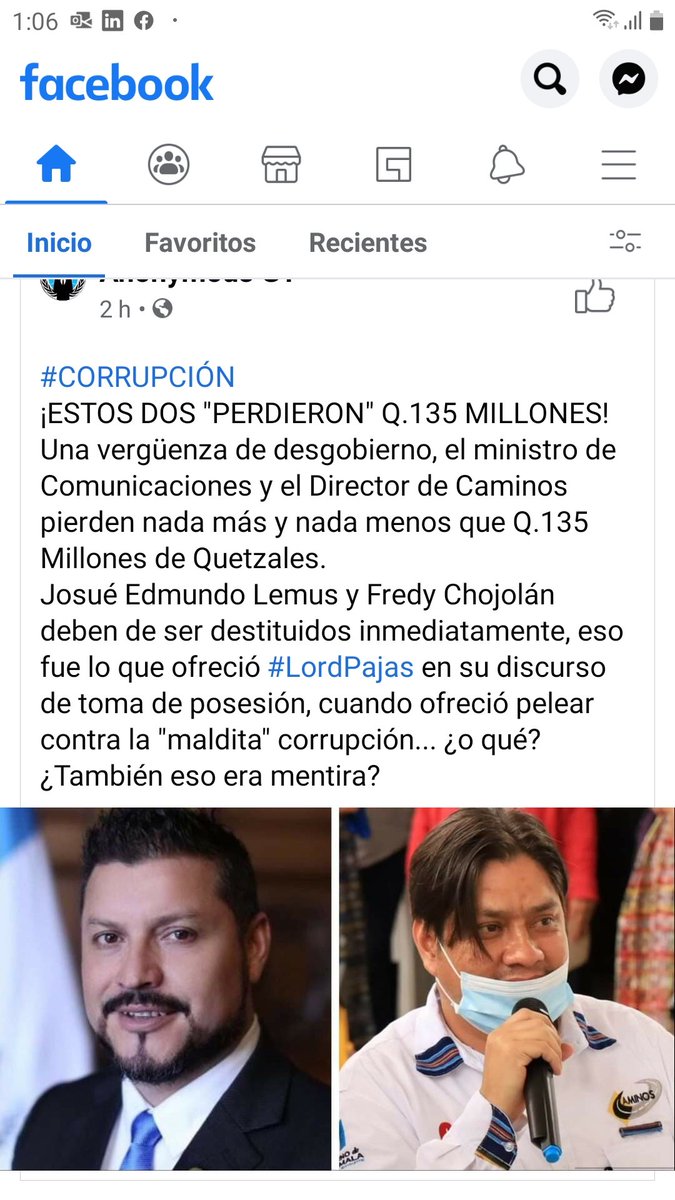Like the page with thumbs-up icon
Image resolution: width=675 pixels, height=1200 pixels.
pyautogui.click(x=595, y=296)
